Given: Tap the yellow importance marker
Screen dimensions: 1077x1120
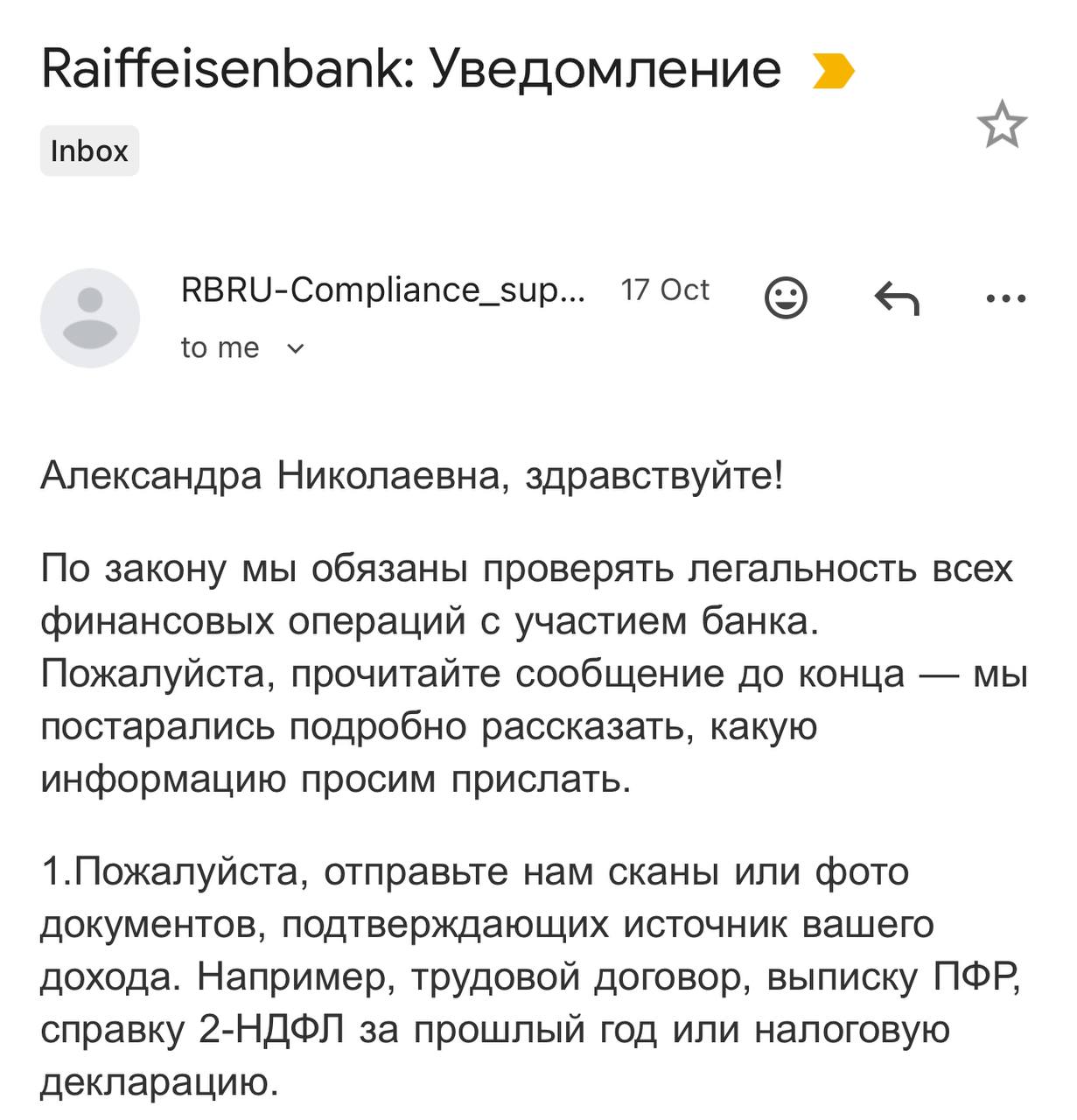Looking at the screenshot, I should tap(832, 72).
